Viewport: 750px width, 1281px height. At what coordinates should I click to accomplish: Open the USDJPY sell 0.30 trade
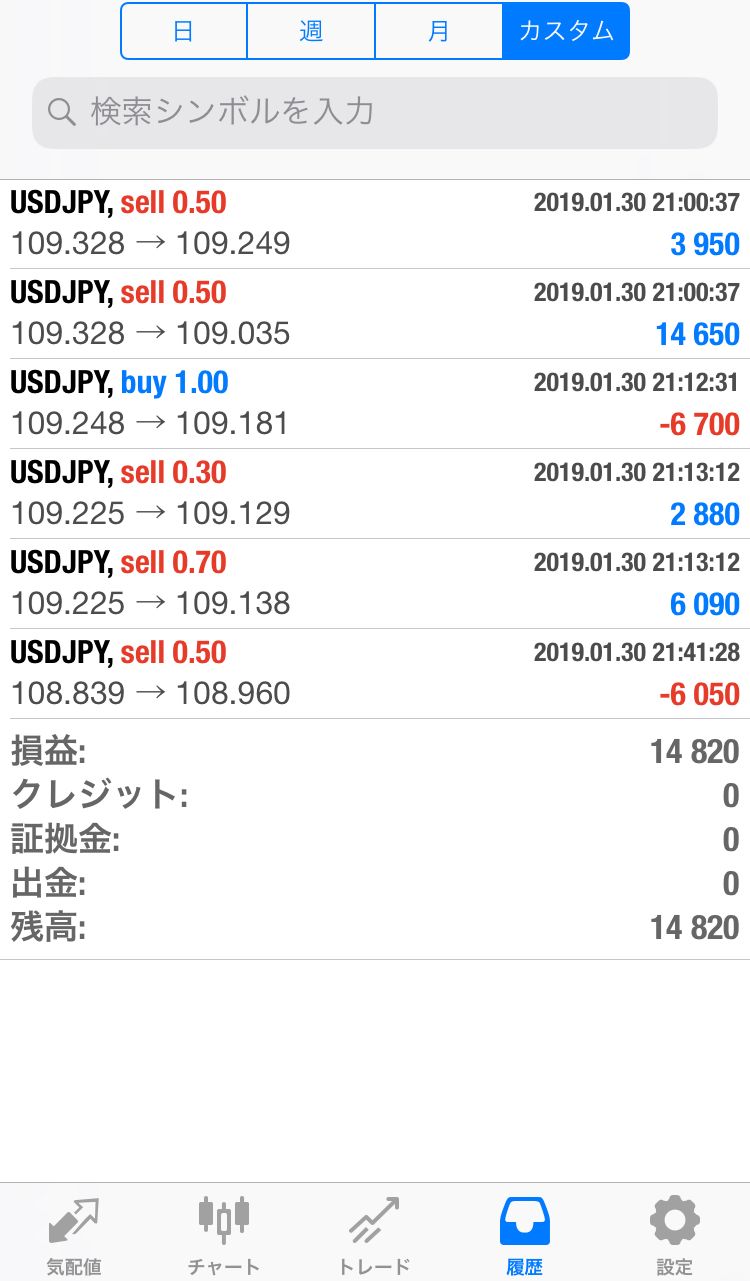pyautogui.click(x=375, y=494)
